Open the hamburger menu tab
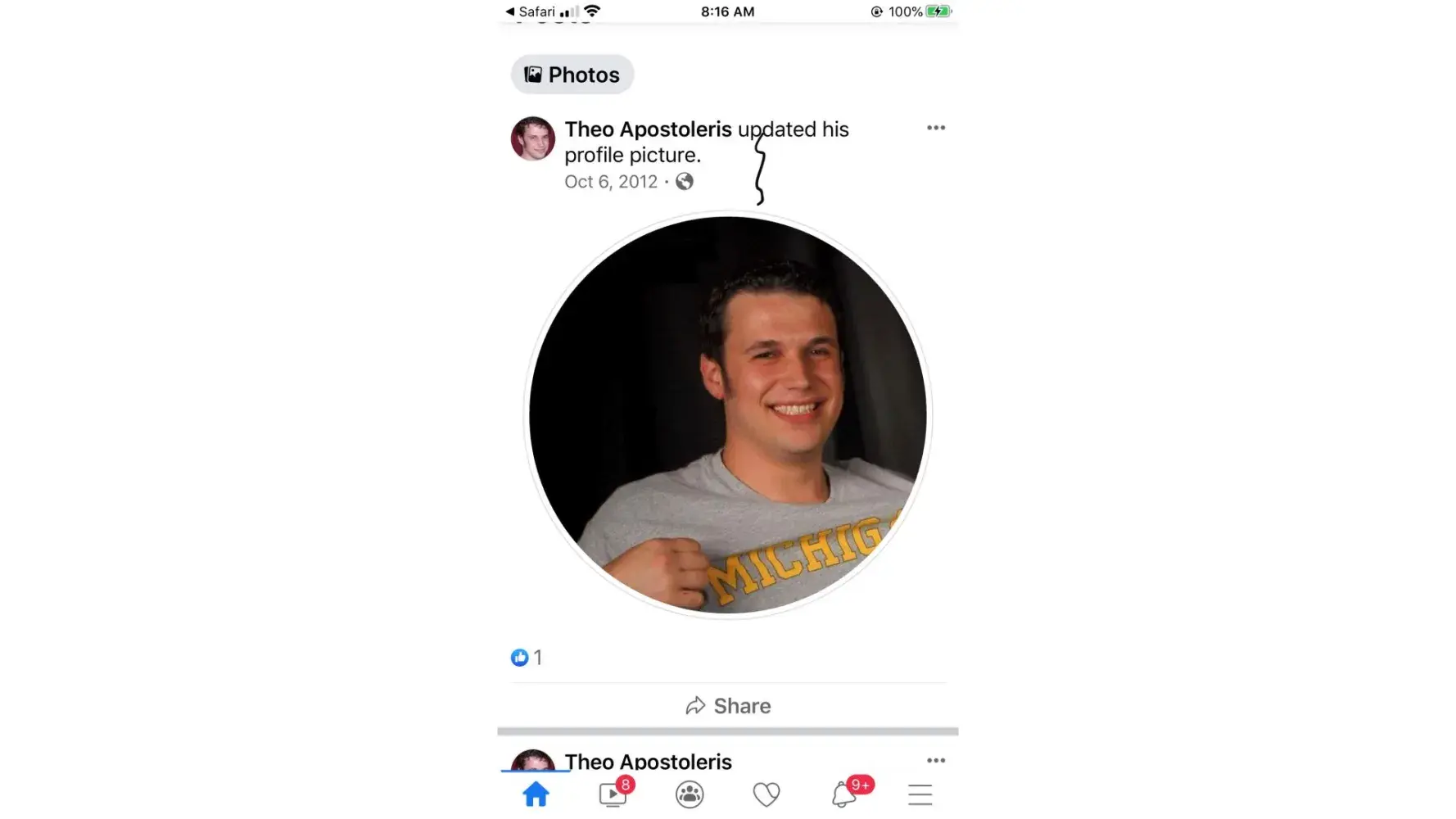Viewport: 1456px width, 819px height. pyautogui.click(x=920, y=794)
